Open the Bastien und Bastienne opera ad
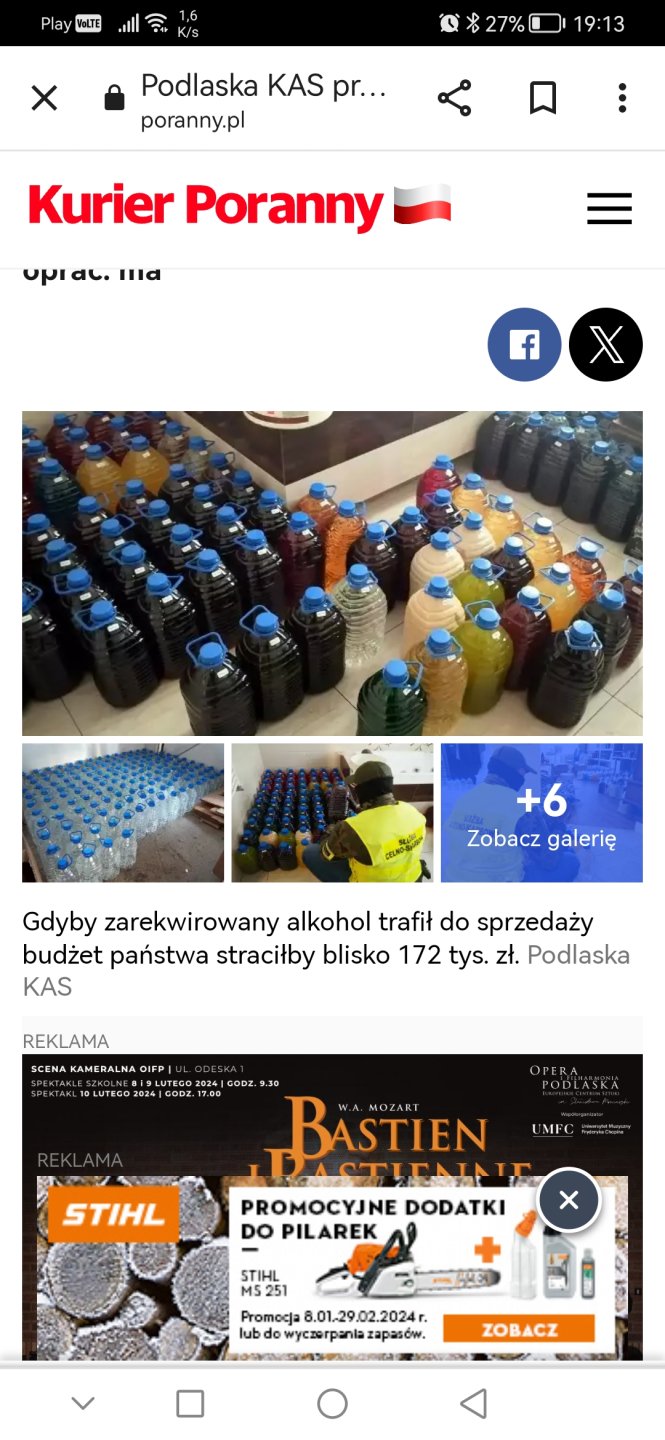 pos(332,1110)
